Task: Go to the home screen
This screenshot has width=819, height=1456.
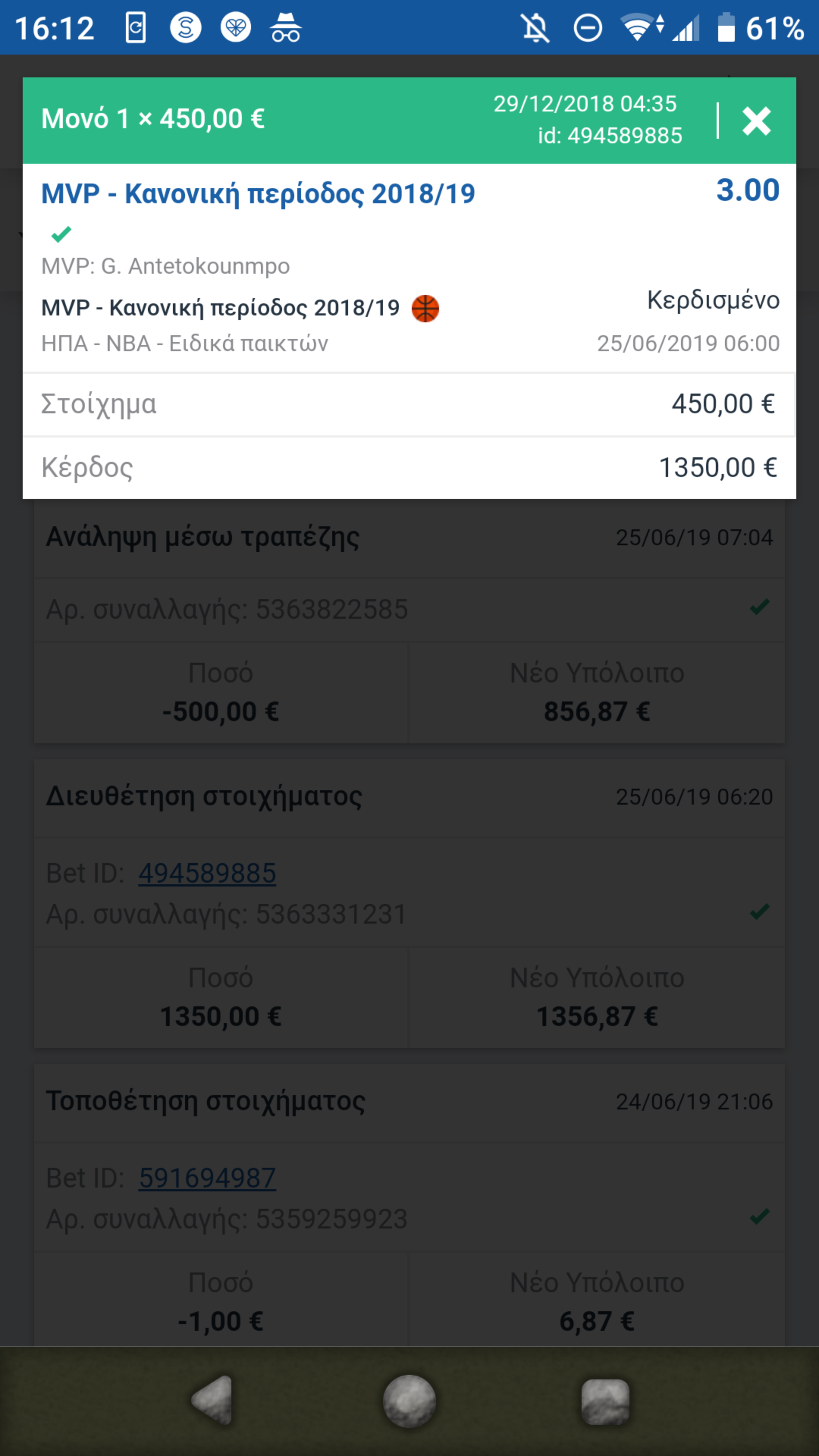Action: click(x=409, y=1401)
